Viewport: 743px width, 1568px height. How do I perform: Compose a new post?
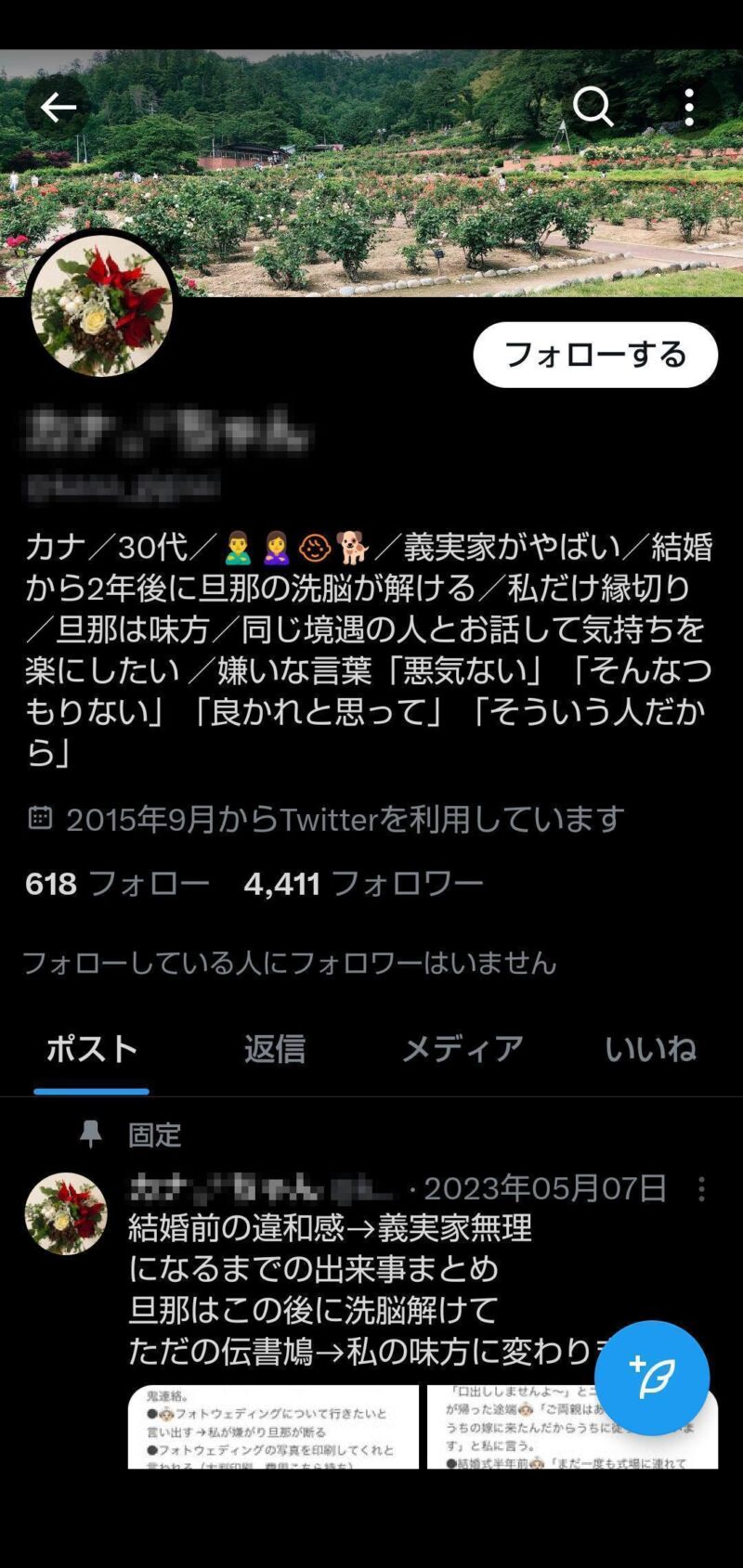(652, 1378)
